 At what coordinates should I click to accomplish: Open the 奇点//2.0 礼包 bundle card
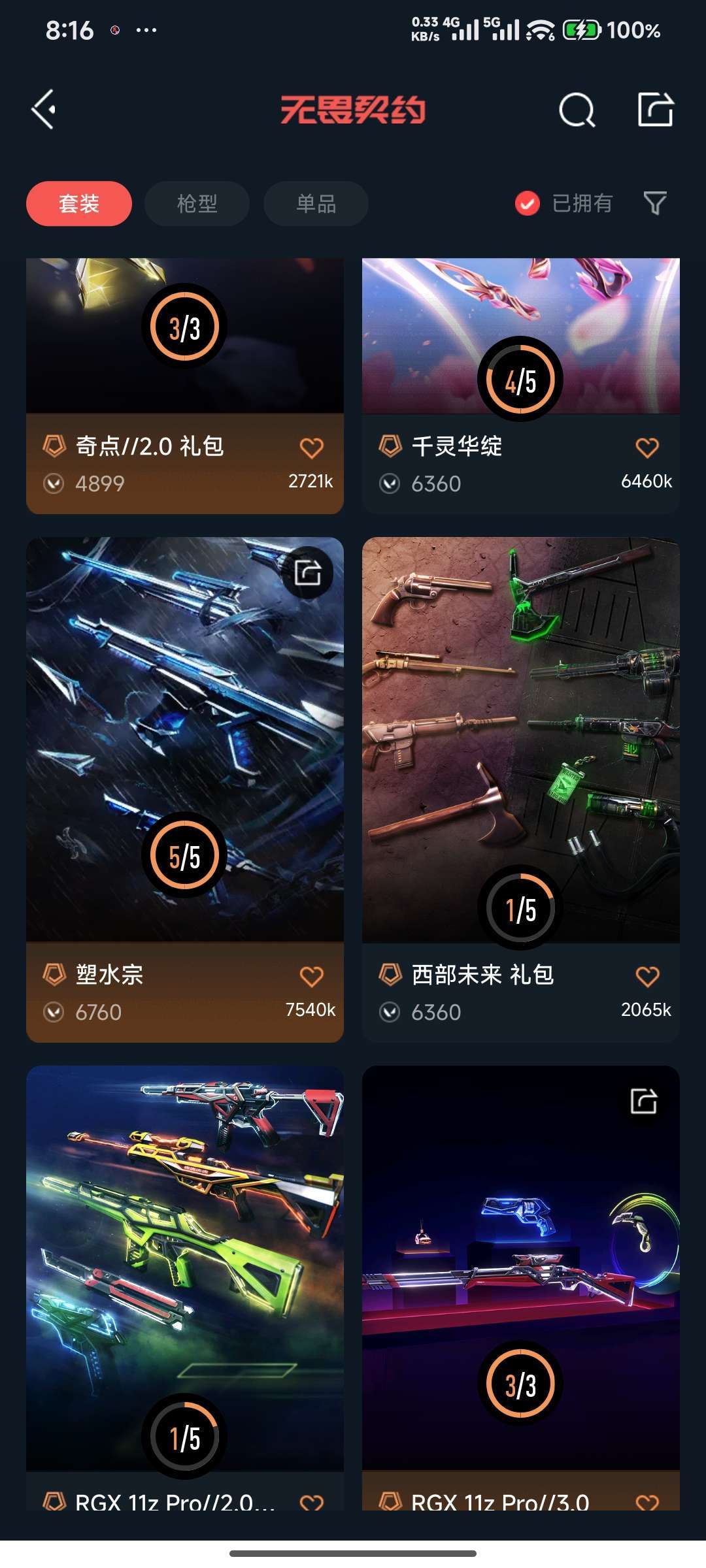[x=184, y=366]
